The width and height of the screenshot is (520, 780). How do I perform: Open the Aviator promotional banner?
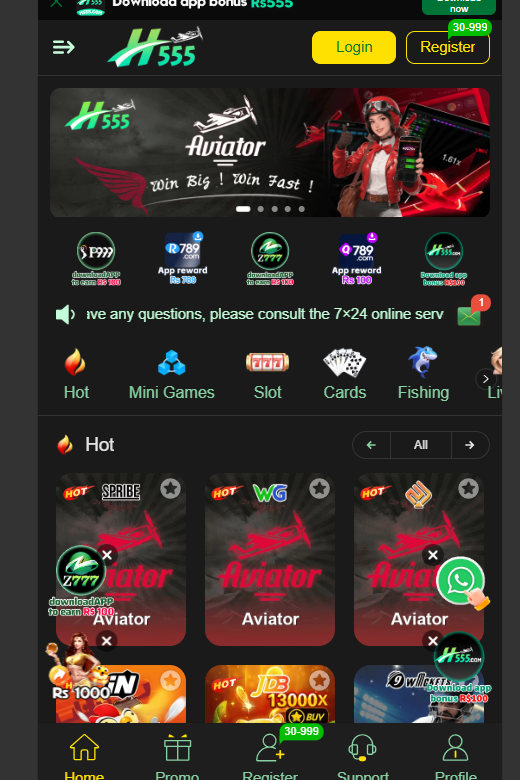click(x=270, y=152)
